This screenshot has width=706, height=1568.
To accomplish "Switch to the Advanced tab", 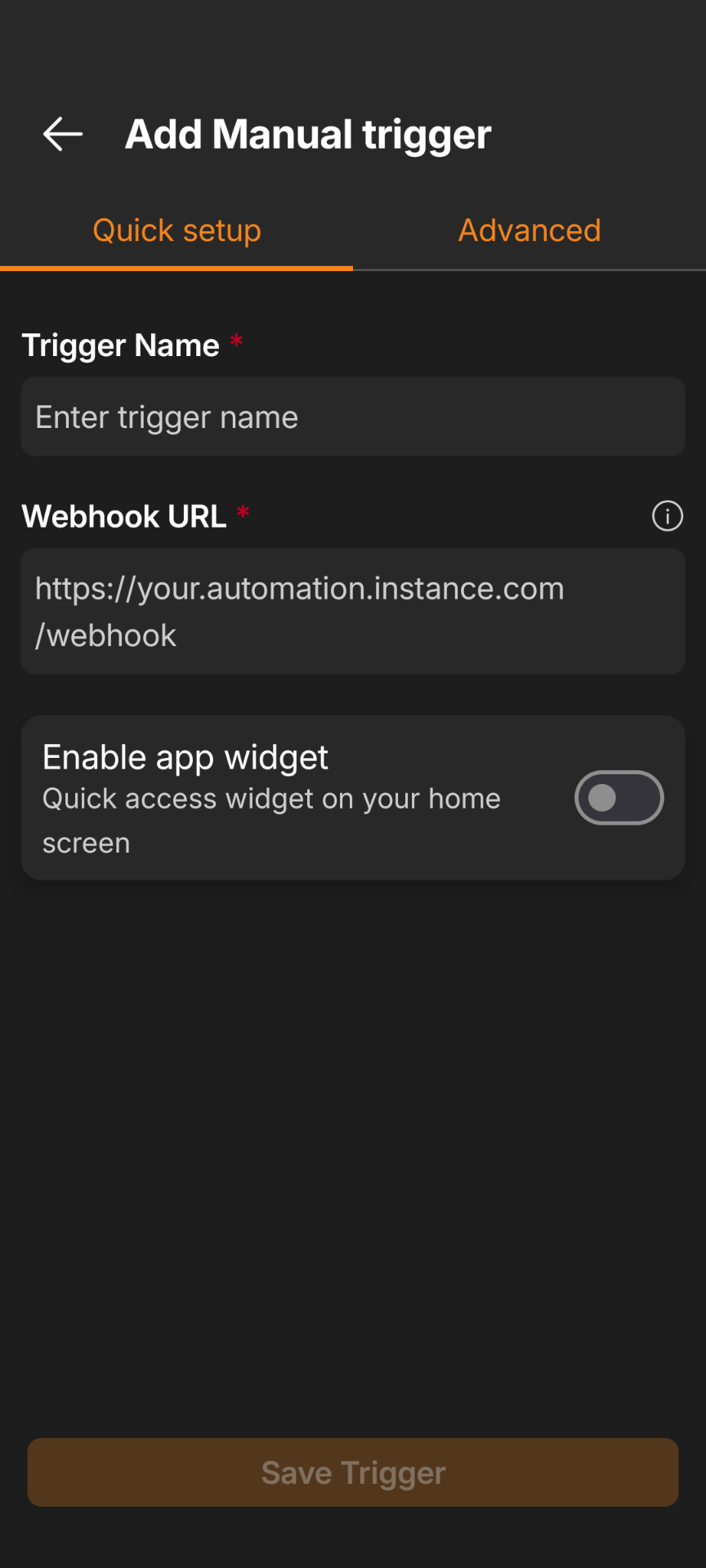I will [529, 231].
